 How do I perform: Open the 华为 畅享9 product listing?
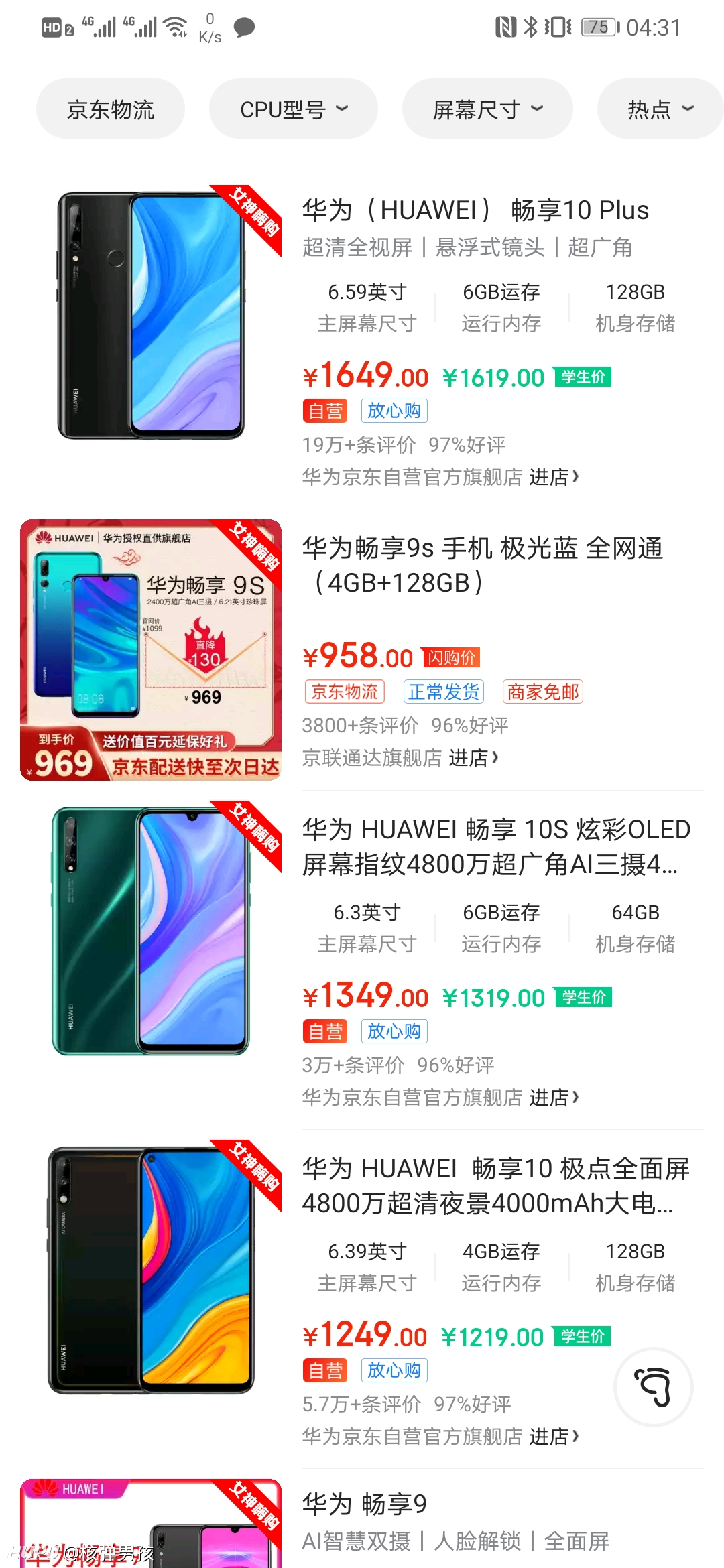coord(365,1504)
